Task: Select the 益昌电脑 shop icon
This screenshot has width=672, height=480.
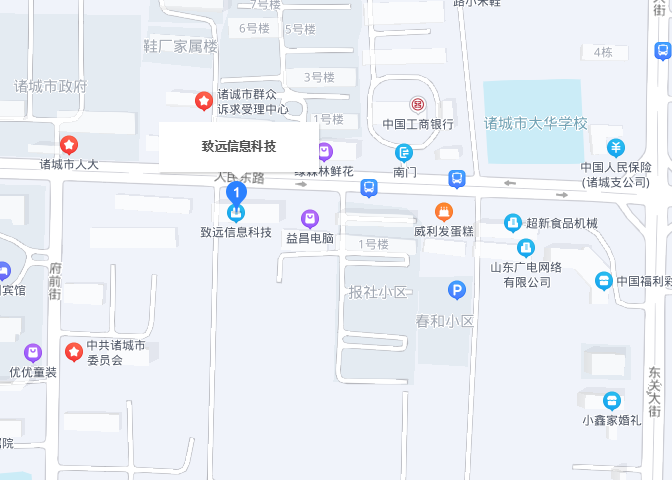Action: pos(310,217)
